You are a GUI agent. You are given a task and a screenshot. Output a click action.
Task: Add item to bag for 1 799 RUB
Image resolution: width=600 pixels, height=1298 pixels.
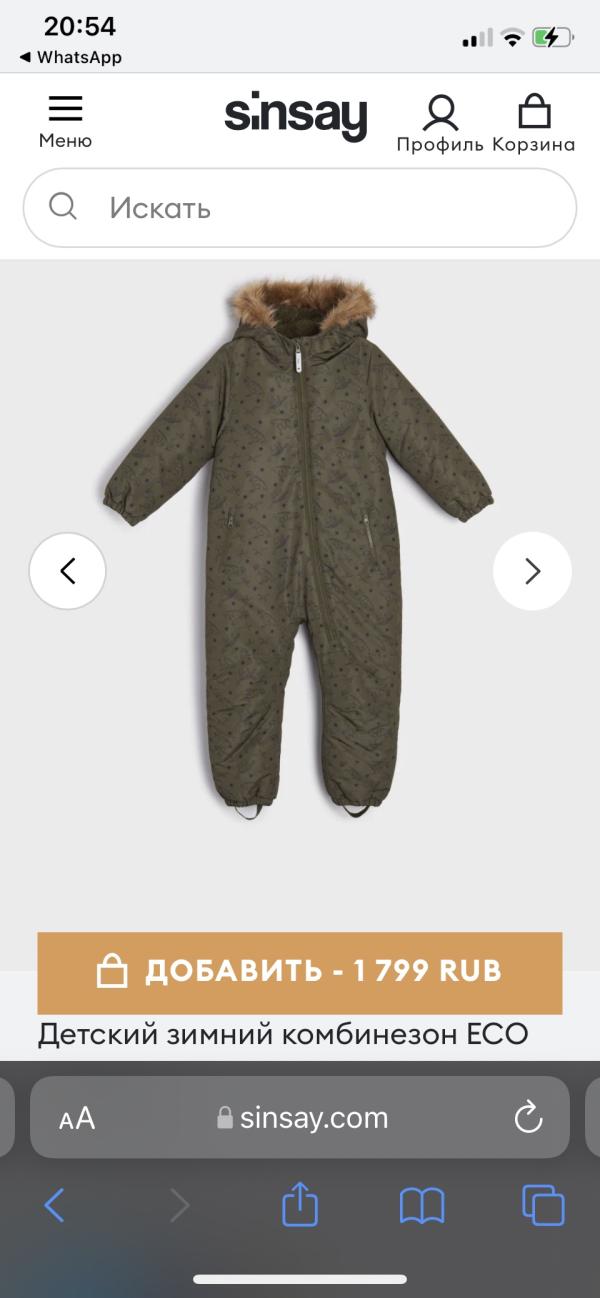click(x=300, y=971)
